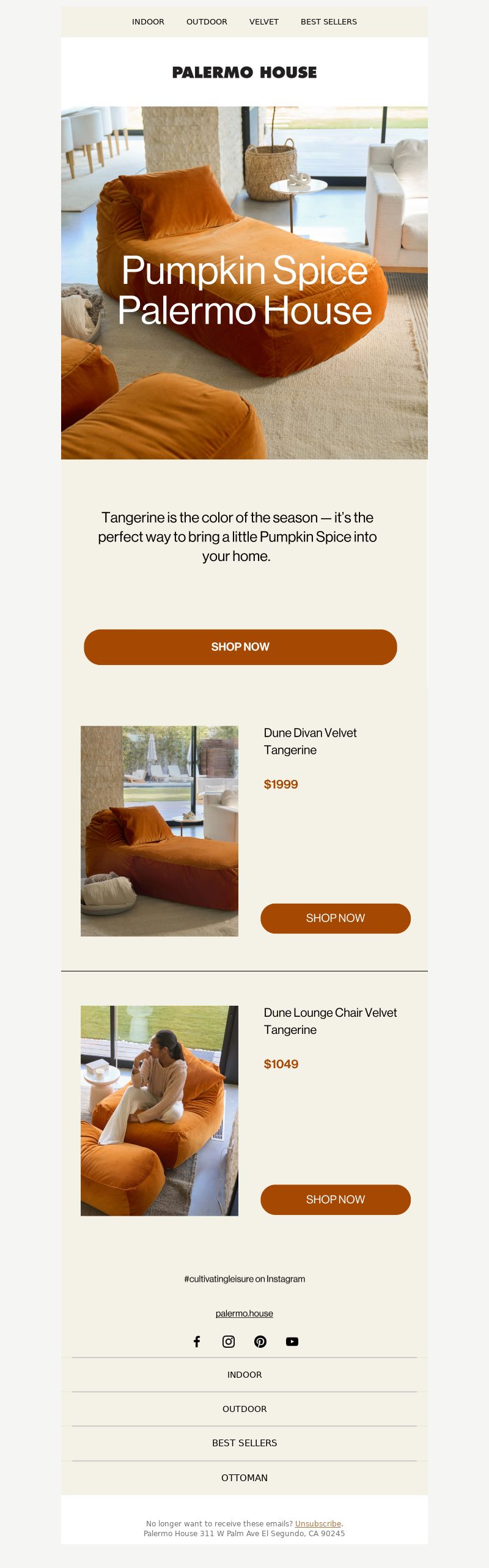The width and height of the screenshot is (489, 1568).
Task: Open the Pinterest icon
Action: coord(260,1341)
